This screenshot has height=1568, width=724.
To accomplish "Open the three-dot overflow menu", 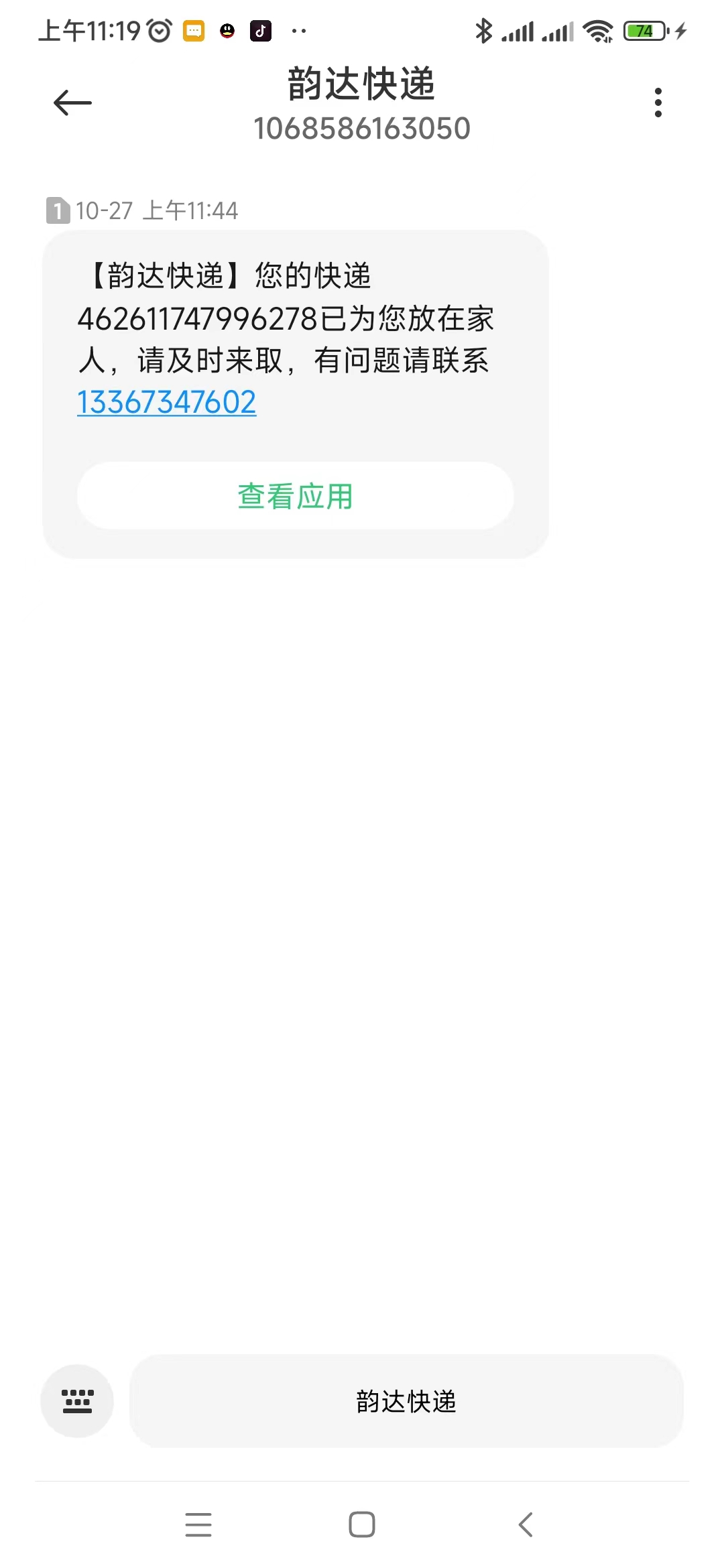I will [658, 102].
